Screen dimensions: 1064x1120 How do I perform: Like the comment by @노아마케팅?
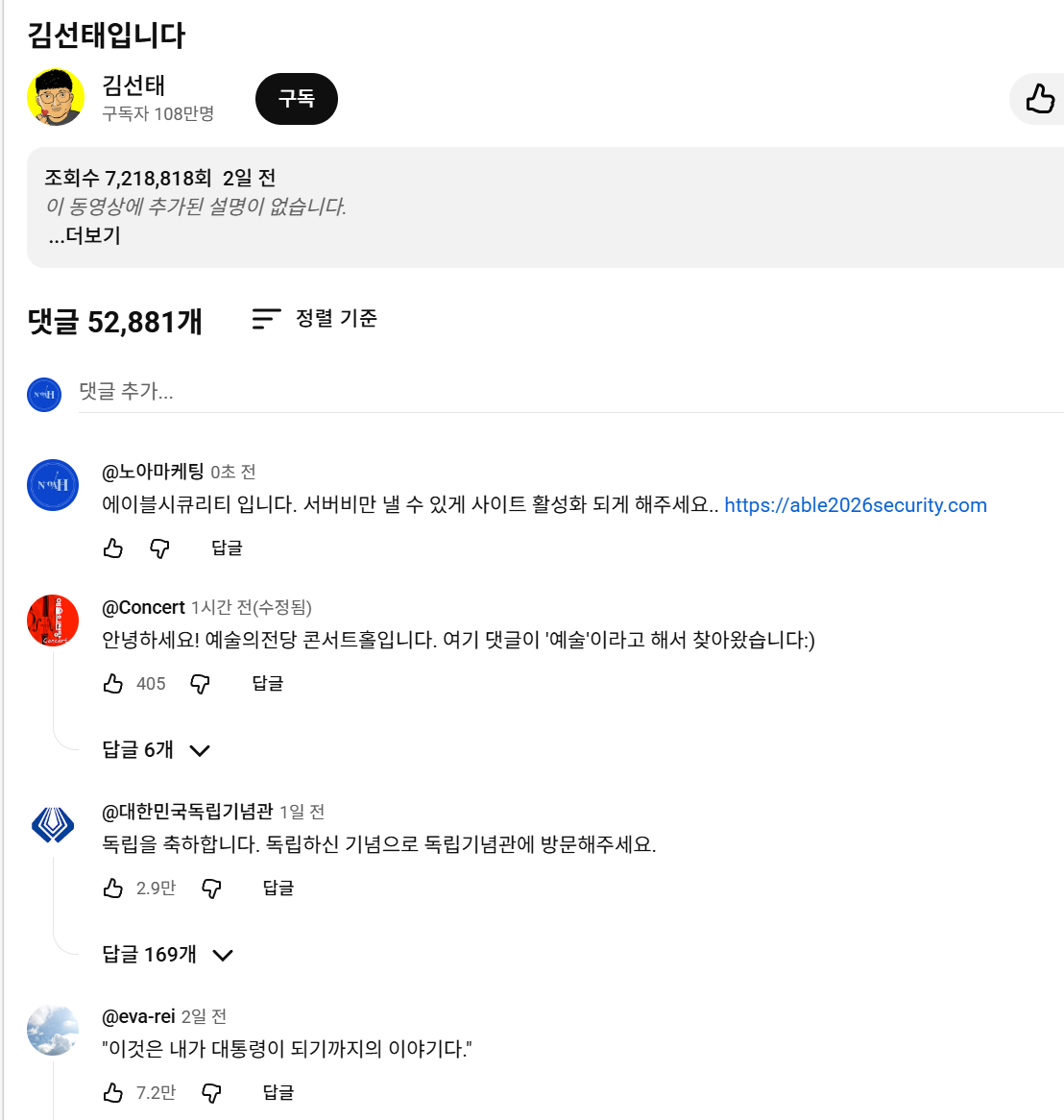pyautogui.click(x=113, y=548)
